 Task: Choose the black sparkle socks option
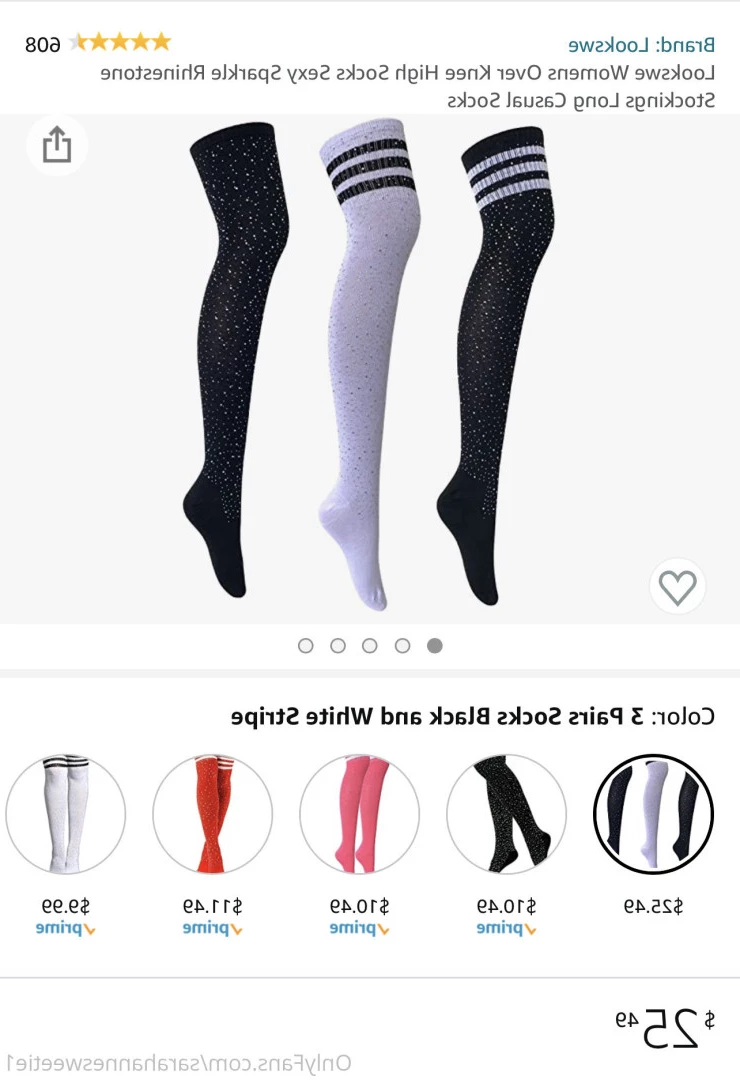pyautogui.click(x=506, y=815)
